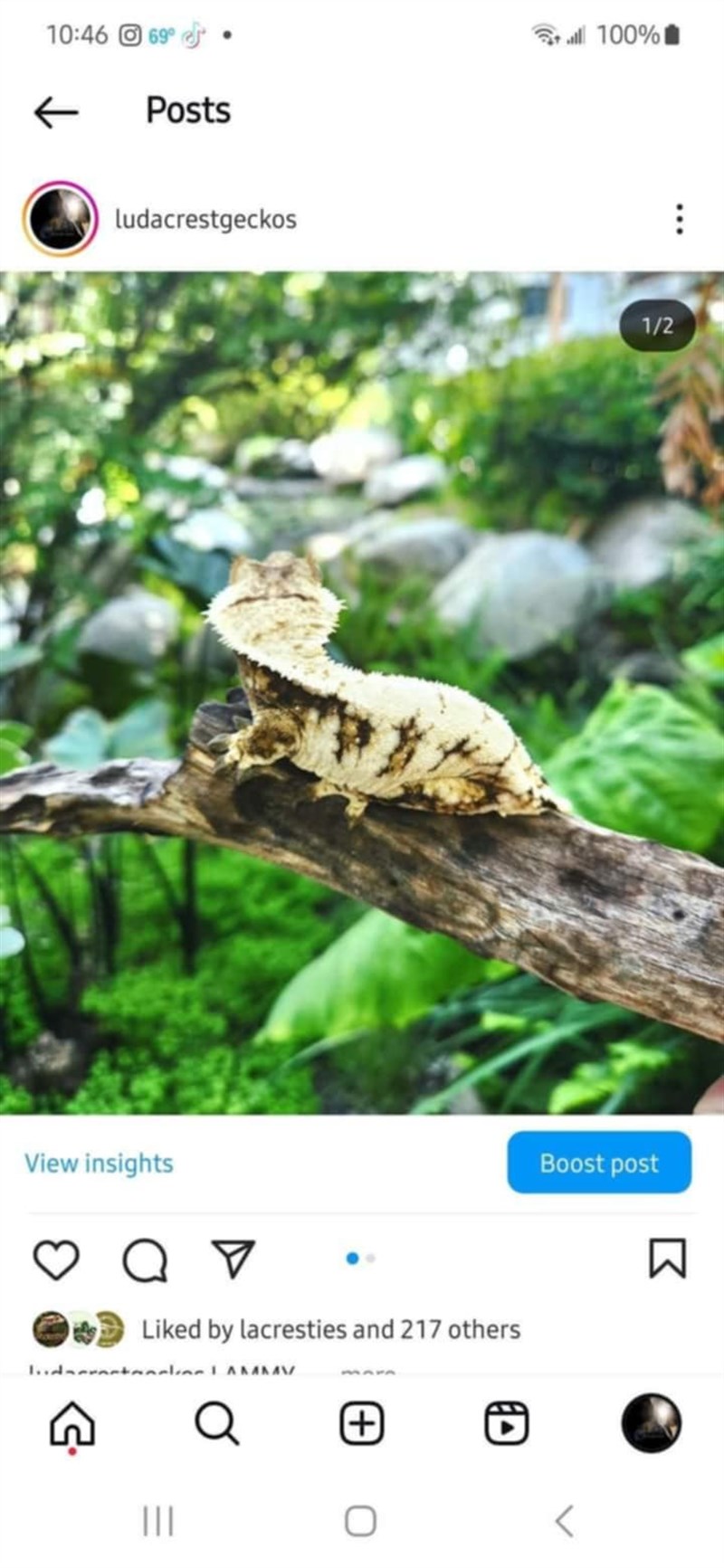Screen dimensions: 724x1568
Task: Like the gecko post with the heart icon
Action: [56, 1259]
